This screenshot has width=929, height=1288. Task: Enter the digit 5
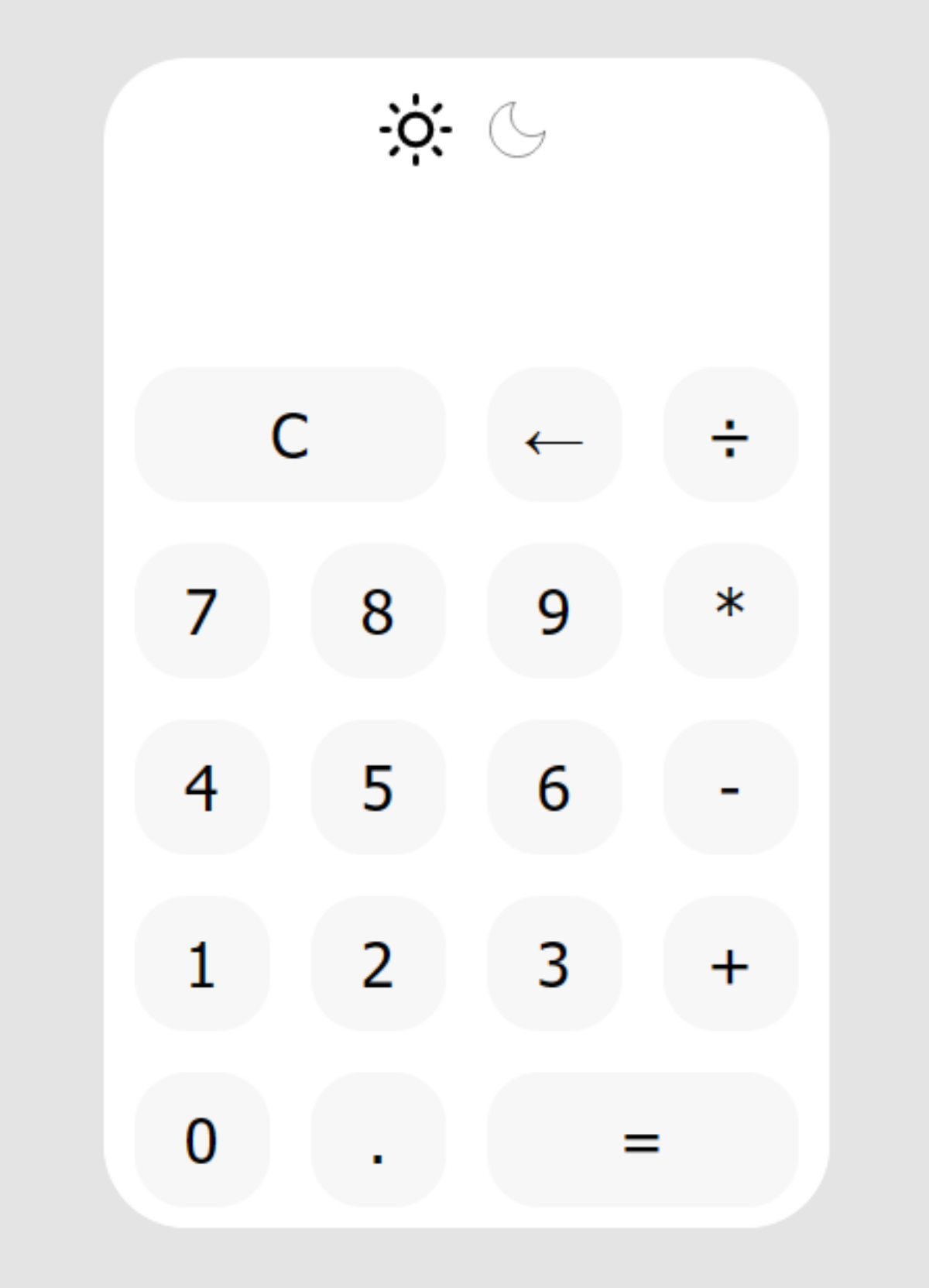378,787
